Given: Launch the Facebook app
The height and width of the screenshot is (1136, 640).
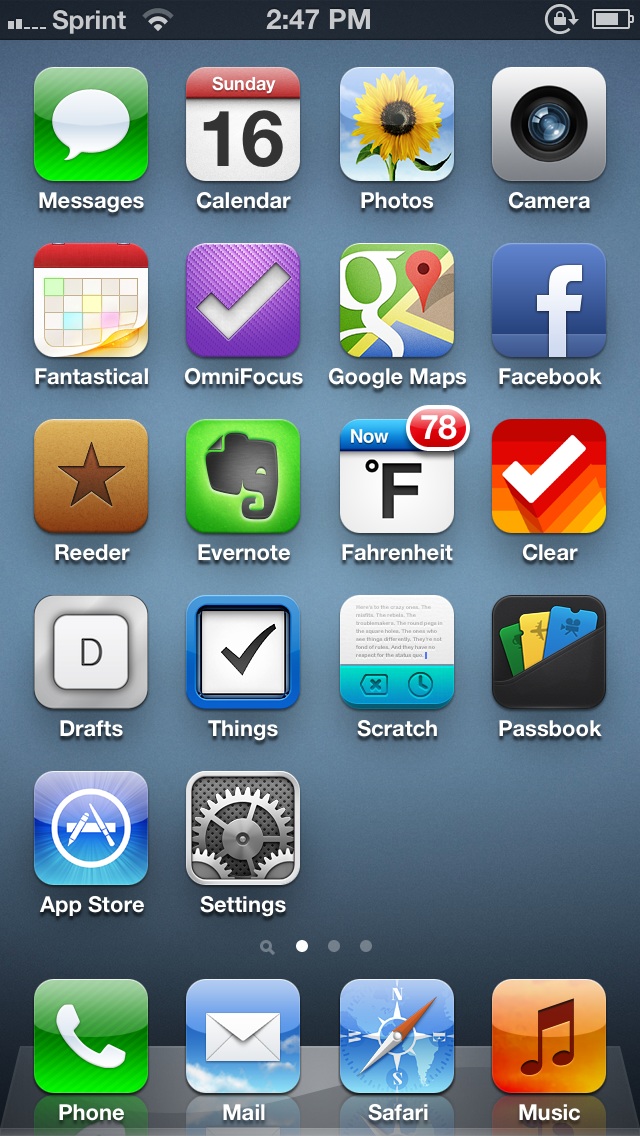Looking at the screenshot, I should pos(549,300).
